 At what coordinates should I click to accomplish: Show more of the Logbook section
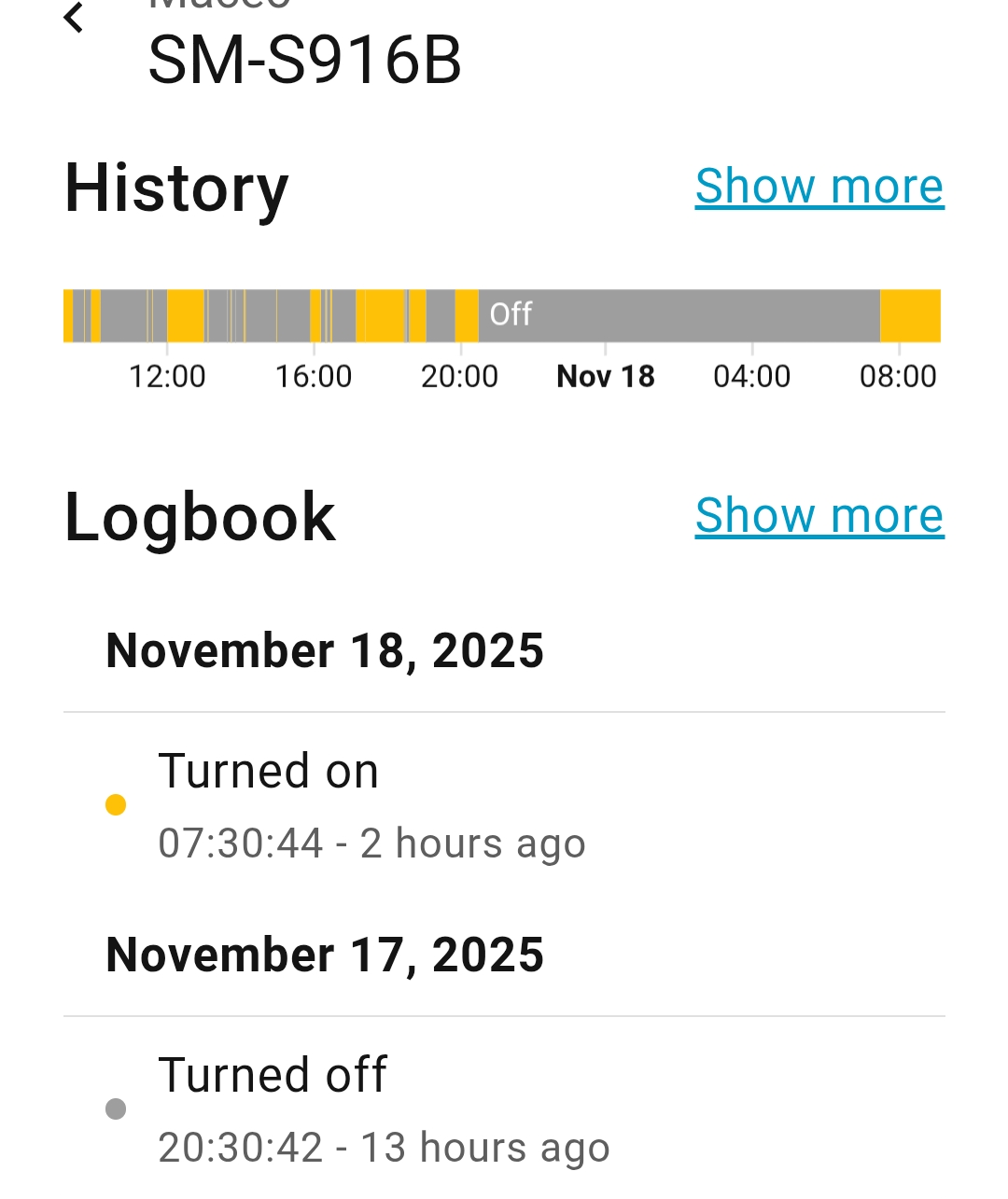pos(819,515)
